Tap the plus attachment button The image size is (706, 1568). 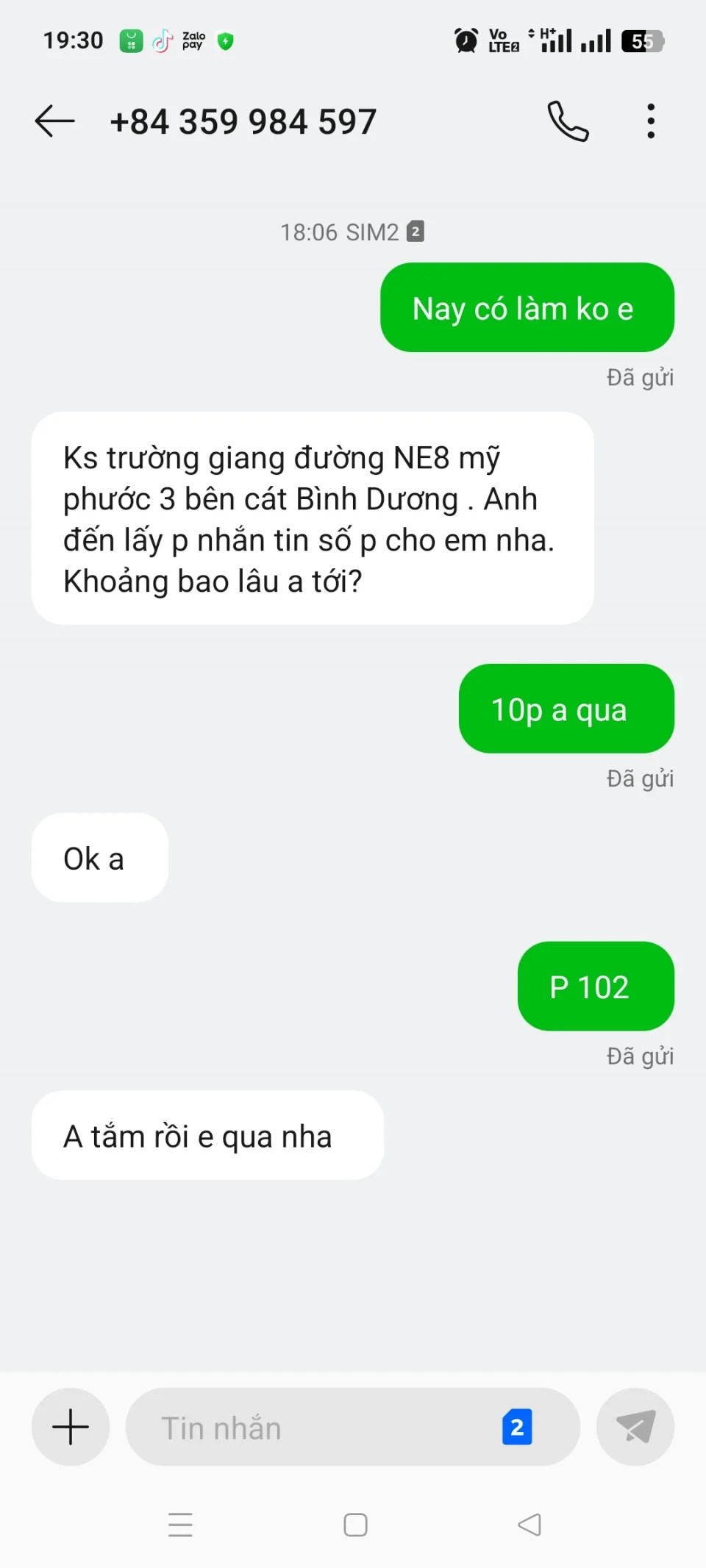pos(71,1427)
